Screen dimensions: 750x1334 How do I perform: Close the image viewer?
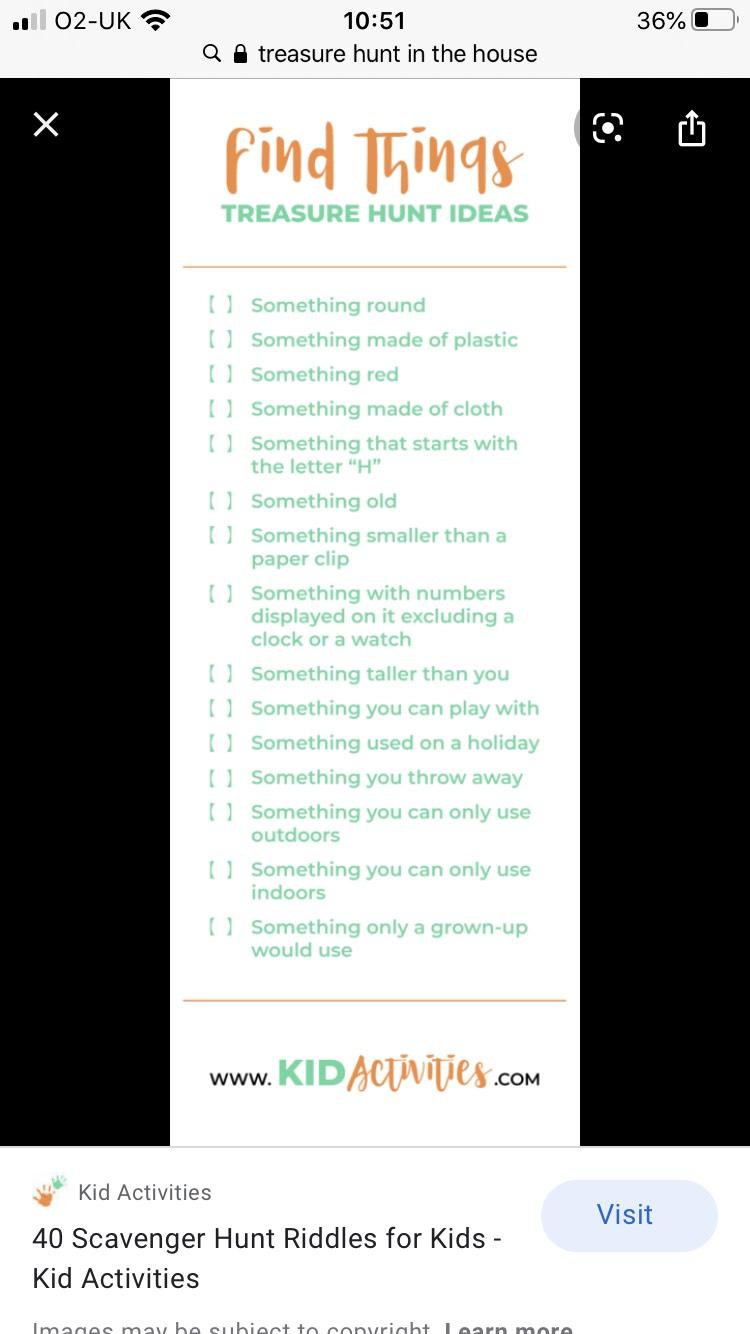point(46,125)
